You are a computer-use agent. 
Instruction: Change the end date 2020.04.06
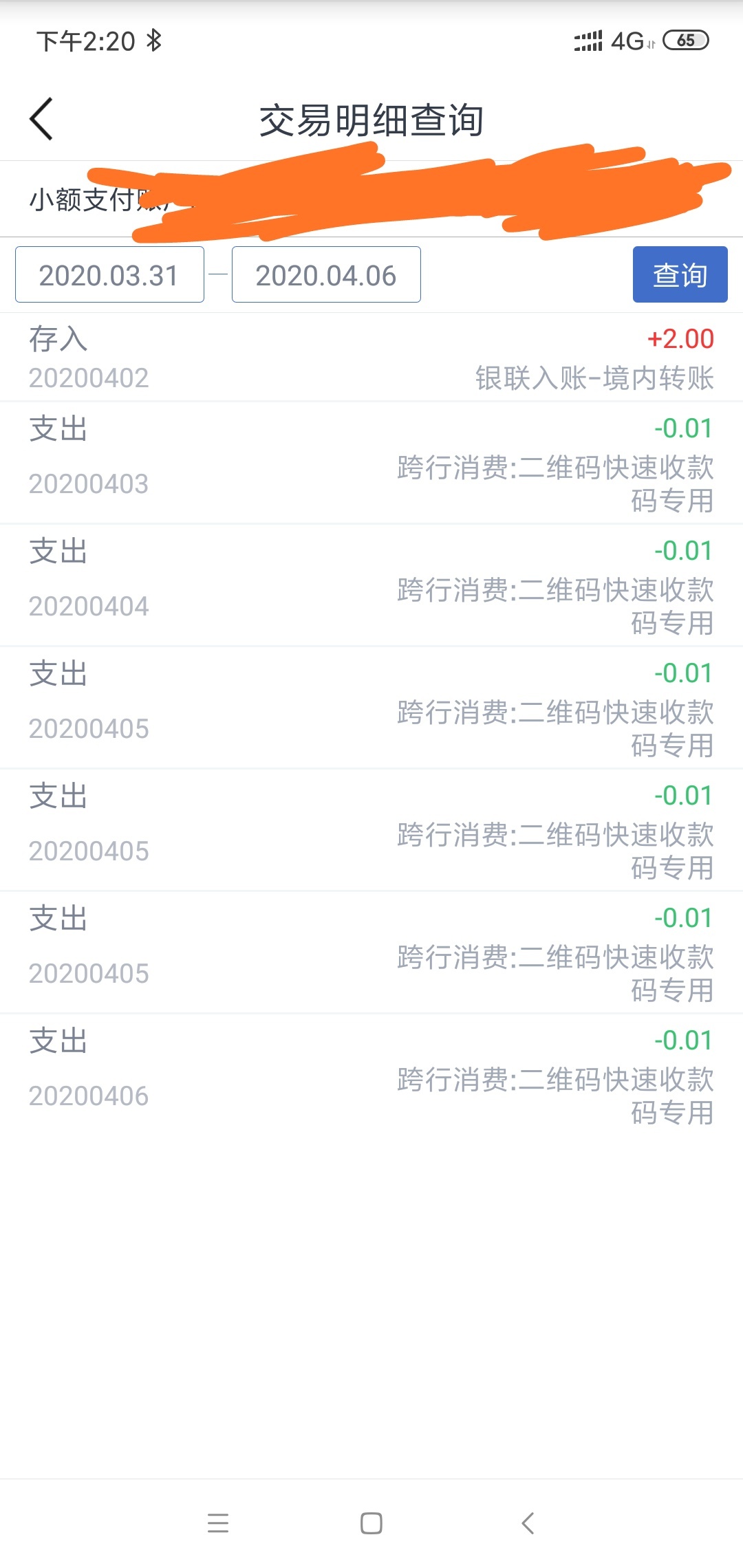click(x=326, y=274)
